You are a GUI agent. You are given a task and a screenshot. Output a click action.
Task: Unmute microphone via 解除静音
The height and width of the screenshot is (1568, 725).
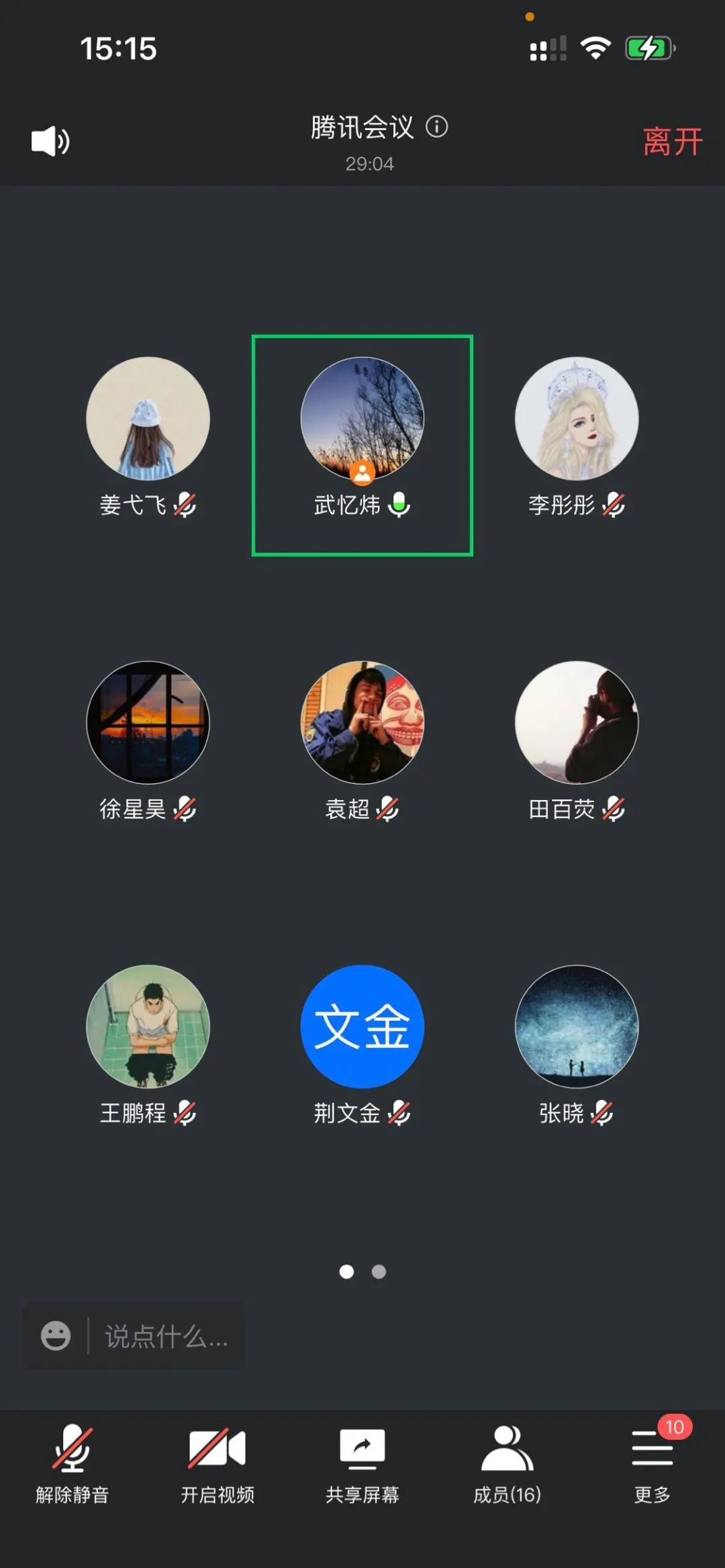72,1463
